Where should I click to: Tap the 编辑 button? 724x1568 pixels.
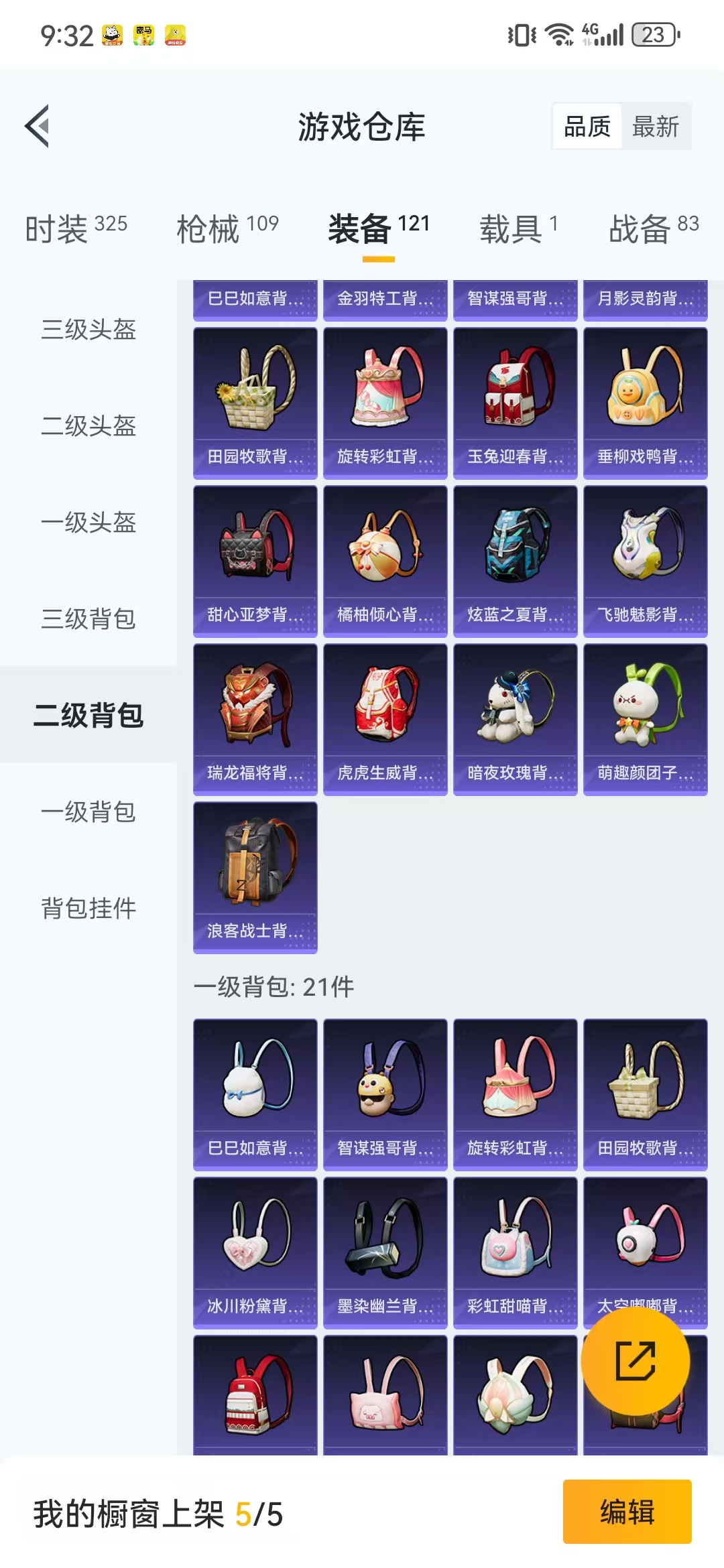point(627,1512)
